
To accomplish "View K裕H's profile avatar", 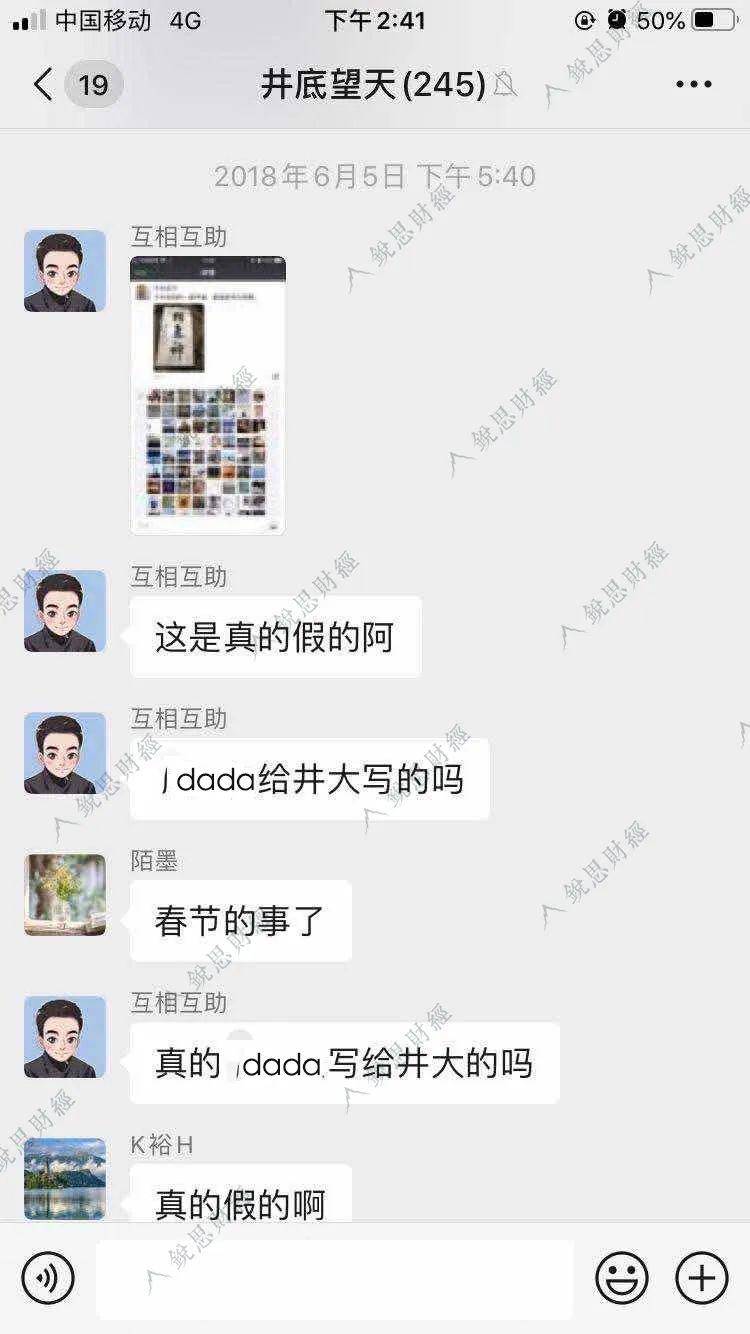I will tap(65, 1178).
